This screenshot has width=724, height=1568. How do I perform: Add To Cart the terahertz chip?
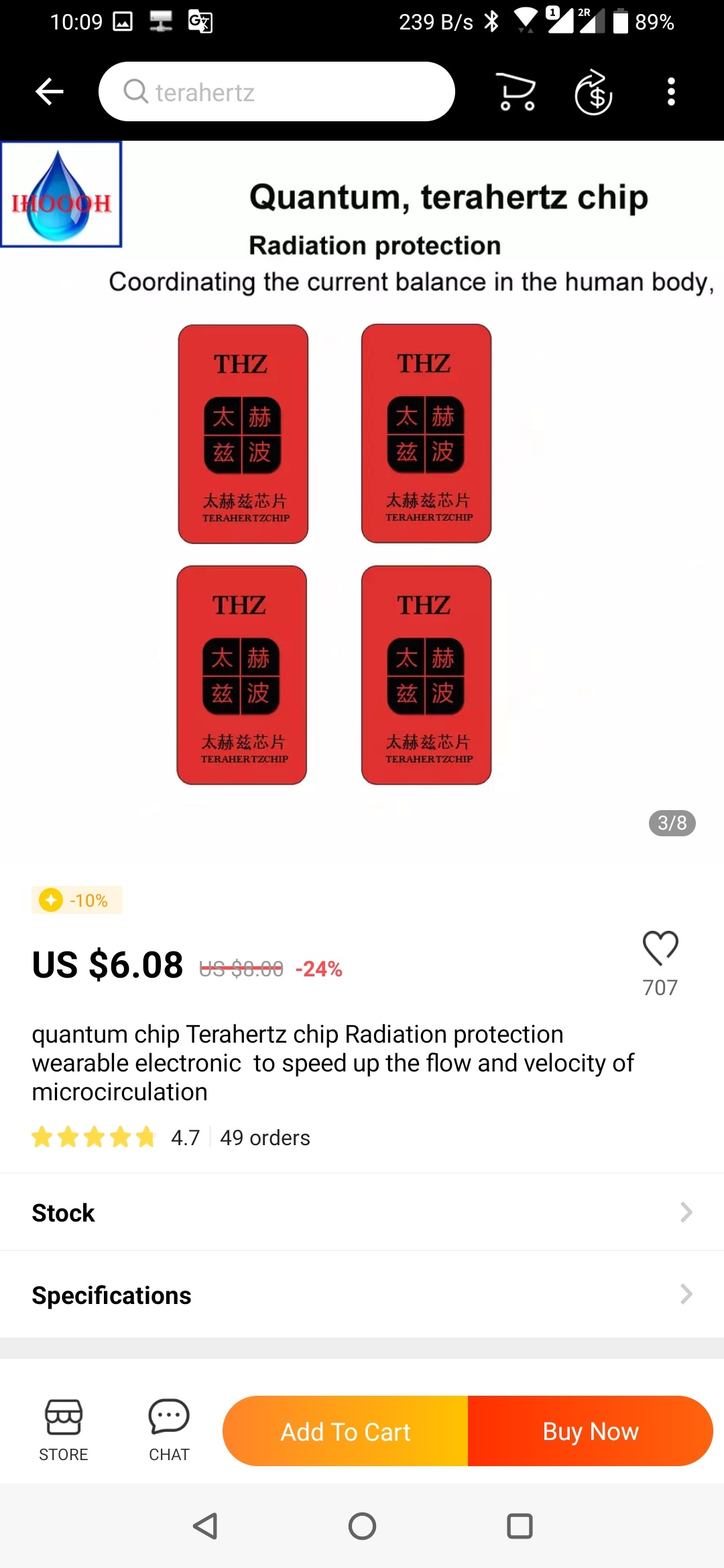tap(345, 1431)
